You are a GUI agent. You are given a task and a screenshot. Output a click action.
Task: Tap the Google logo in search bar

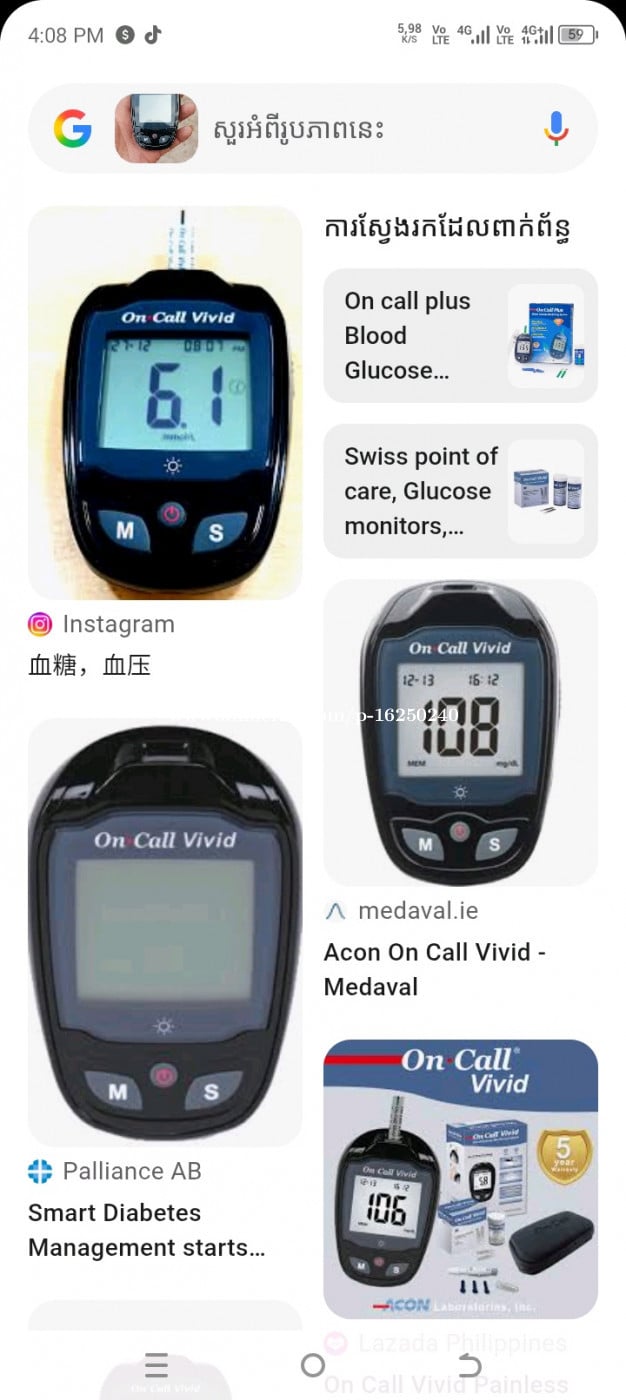pyautogui.click(x=72, y=129)
